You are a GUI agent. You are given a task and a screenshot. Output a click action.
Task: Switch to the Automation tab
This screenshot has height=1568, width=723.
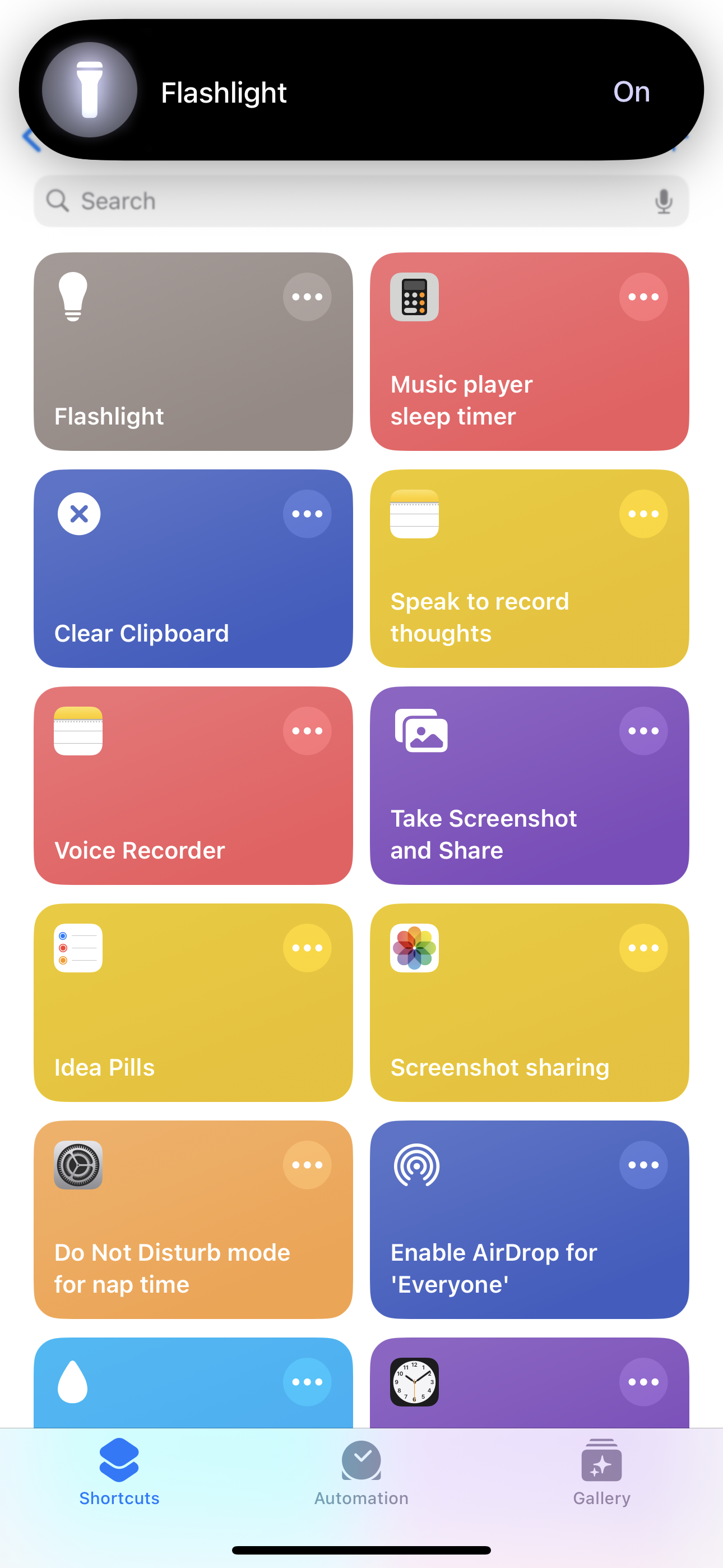(x=361, y=1473)
